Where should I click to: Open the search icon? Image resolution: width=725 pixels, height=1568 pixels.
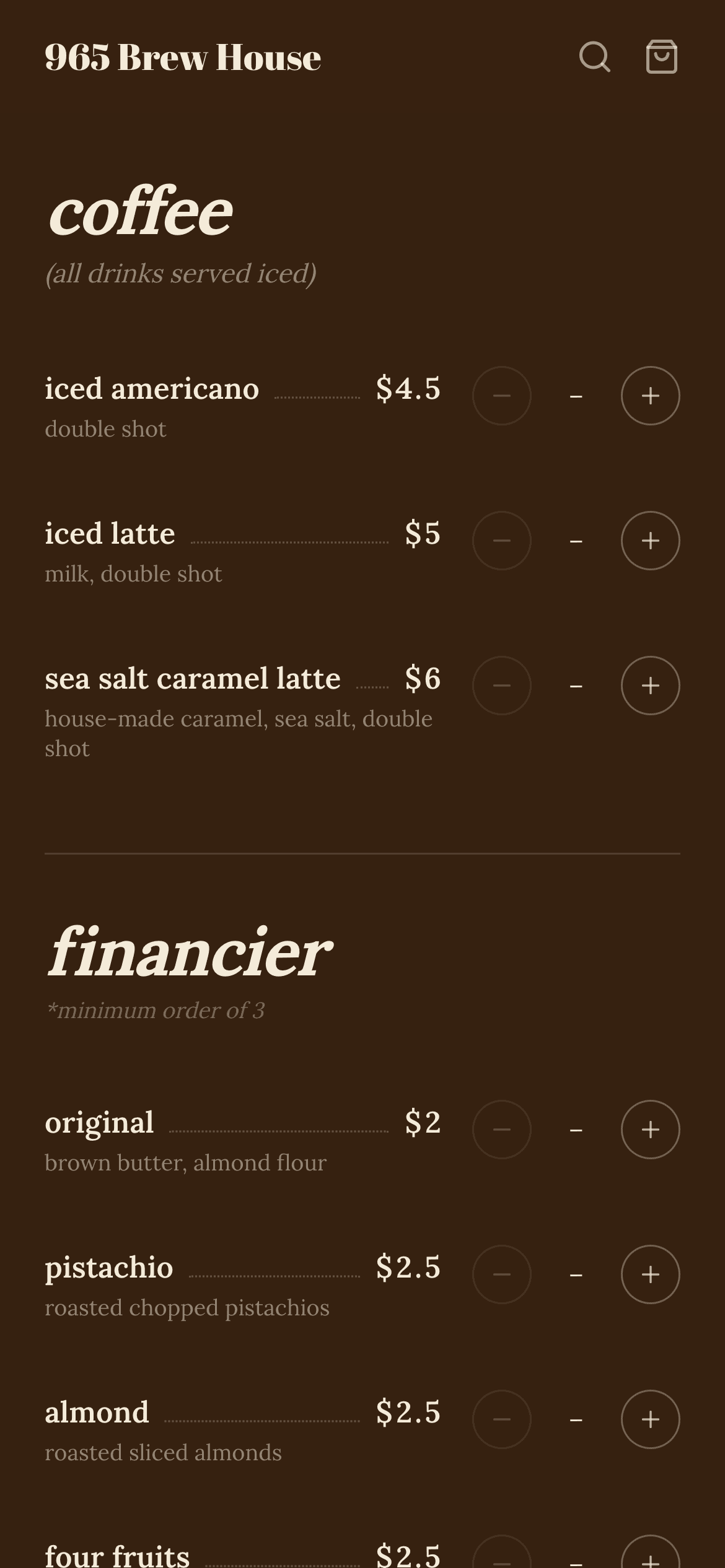point(594,57)
